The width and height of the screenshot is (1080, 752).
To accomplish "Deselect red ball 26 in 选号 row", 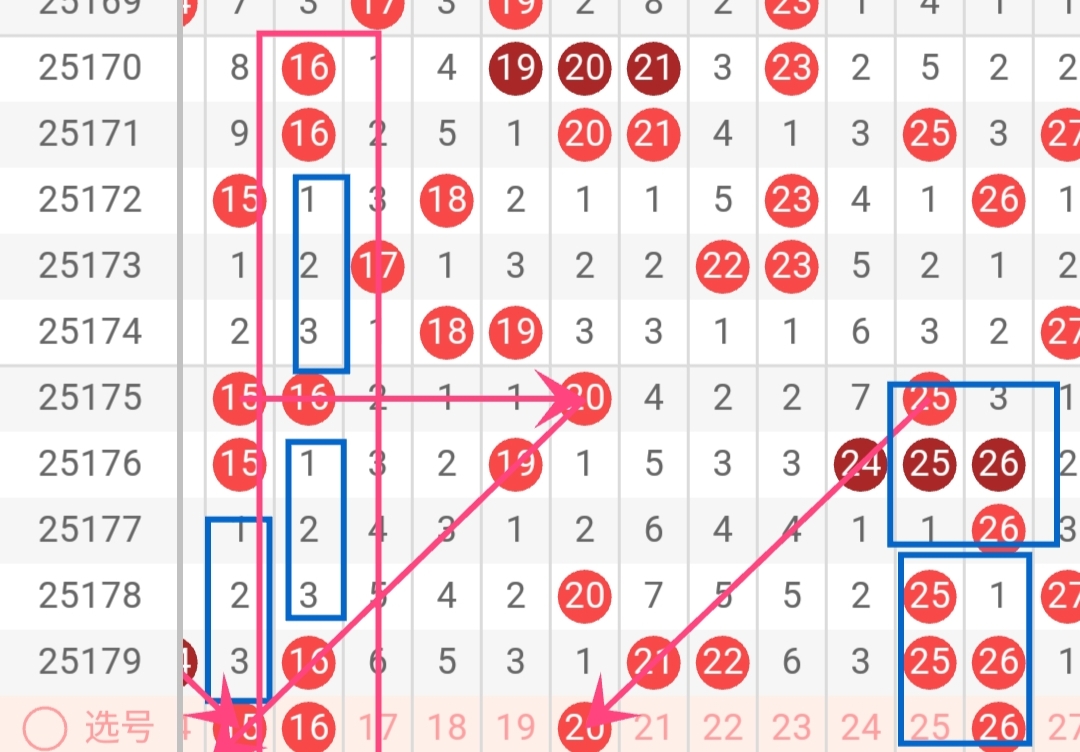I will tap(998, 727).
